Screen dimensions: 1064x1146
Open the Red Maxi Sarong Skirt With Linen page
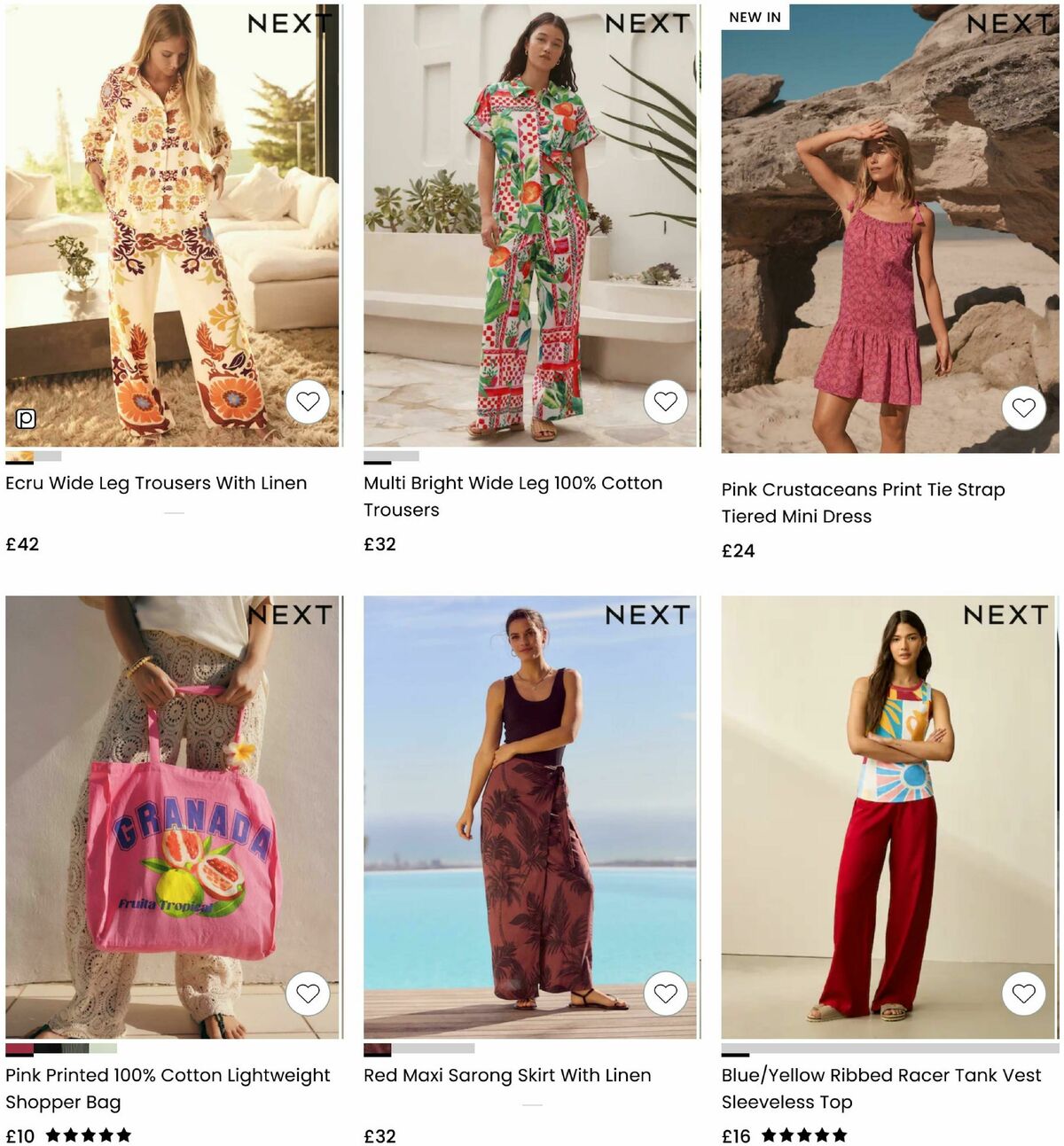(x=507, y=1075)
